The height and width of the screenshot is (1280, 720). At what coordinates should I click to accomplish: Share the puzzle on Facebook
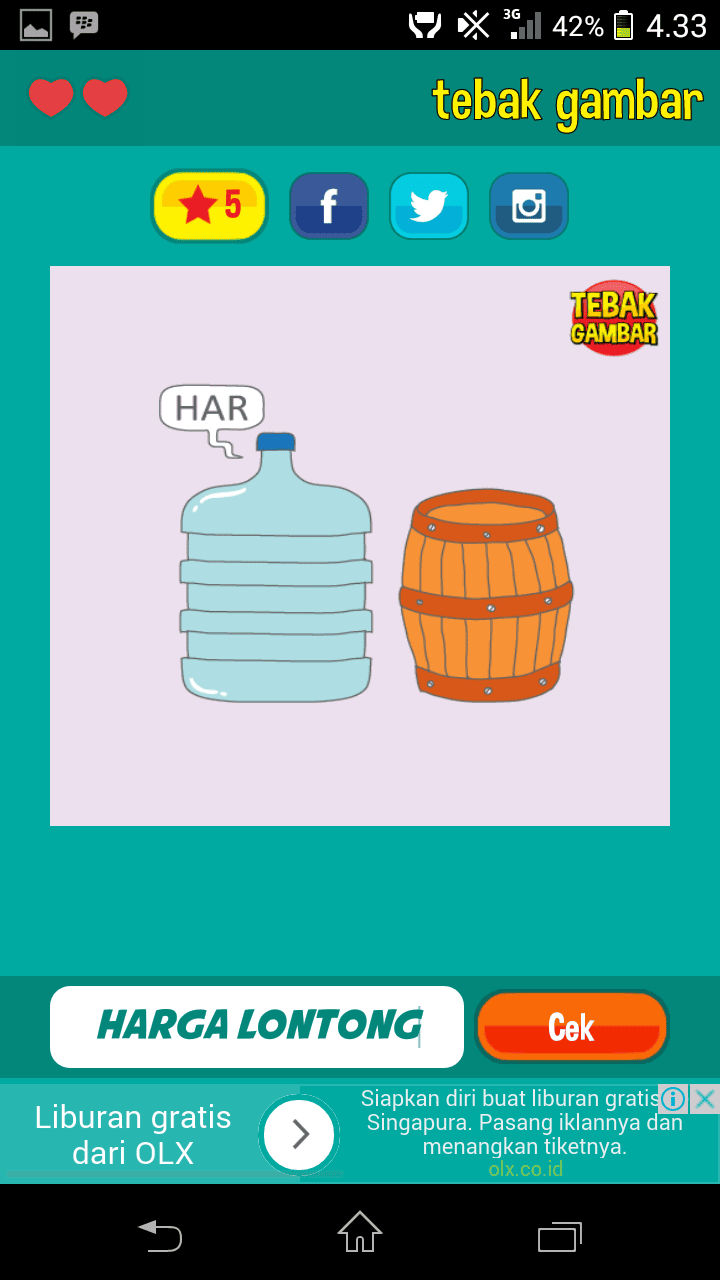click(x=329, y=206)
